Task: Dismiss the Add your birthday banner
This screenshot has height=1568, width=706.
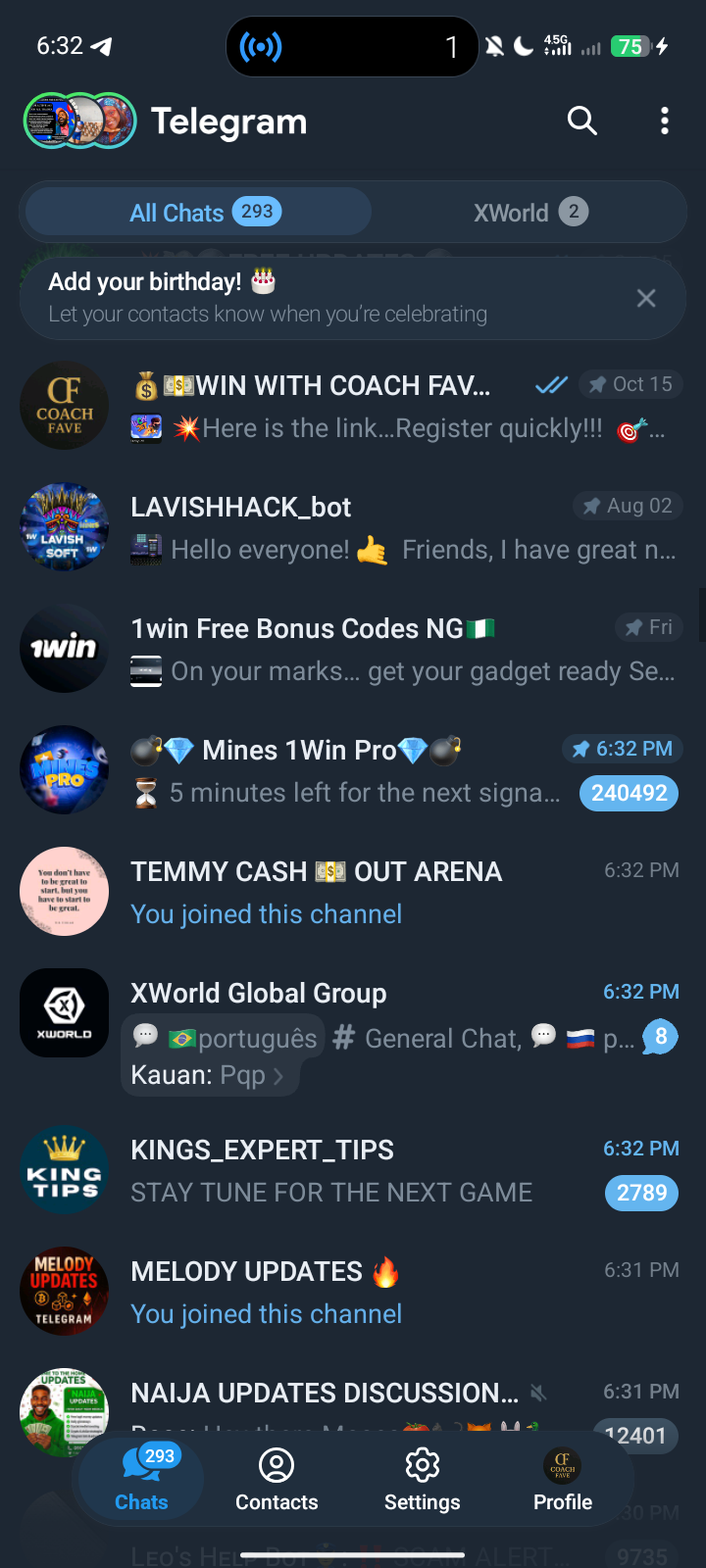Action: (x=646, y=298)
